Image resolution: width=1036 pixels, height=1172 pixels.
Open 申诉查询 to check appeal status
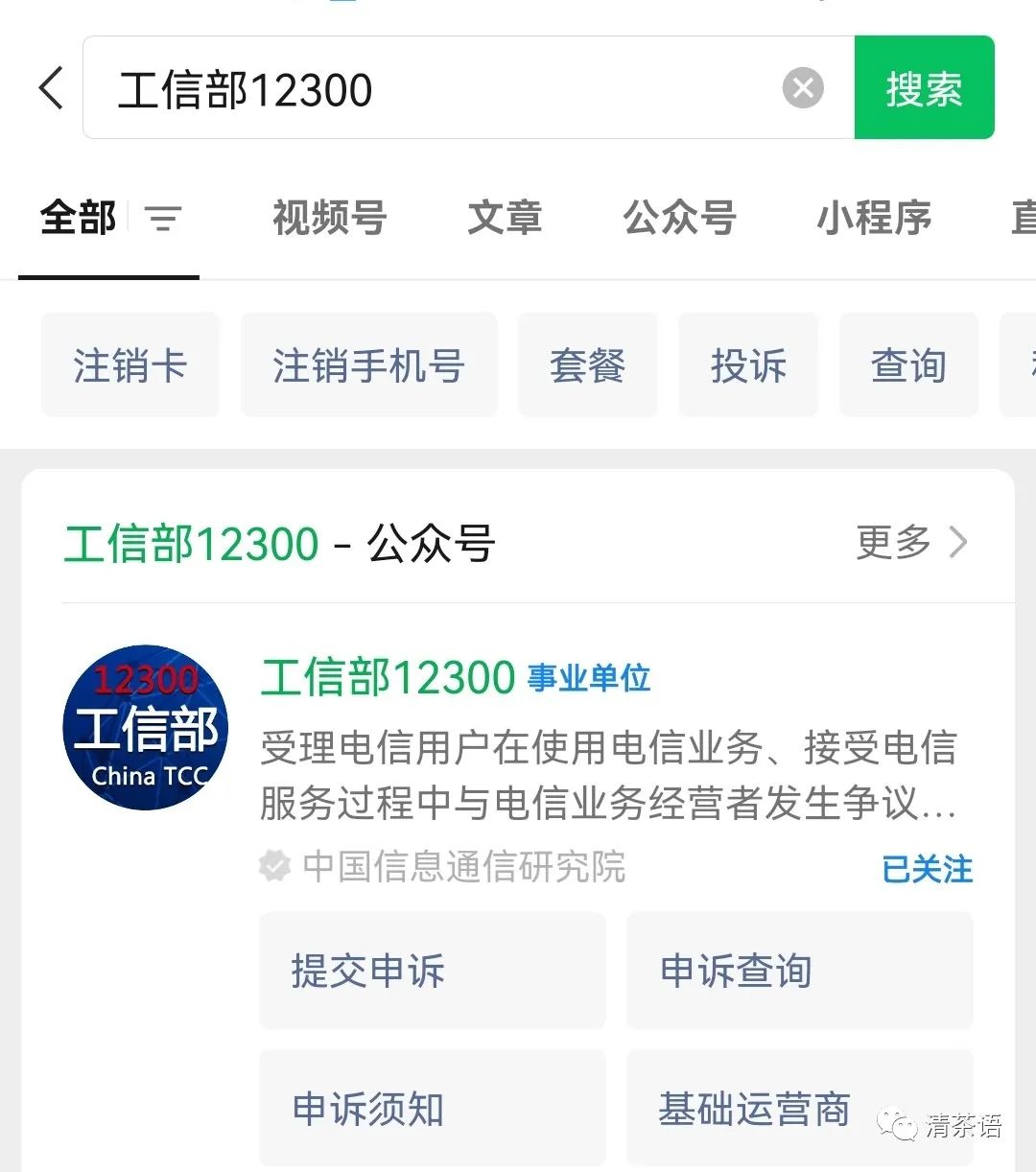798,972
